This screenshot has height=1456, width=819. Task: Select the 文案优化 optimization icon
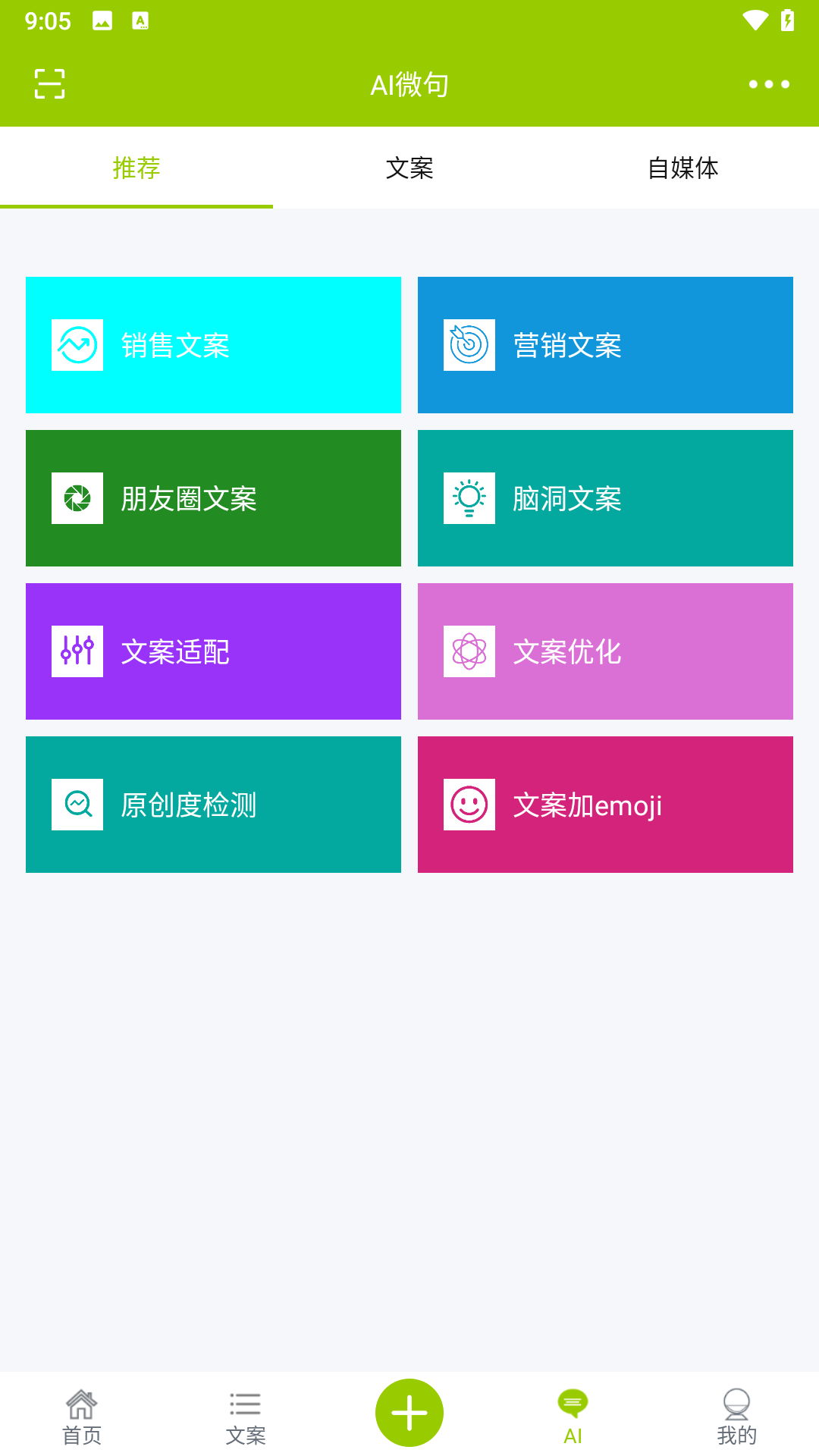coord(469,651)
